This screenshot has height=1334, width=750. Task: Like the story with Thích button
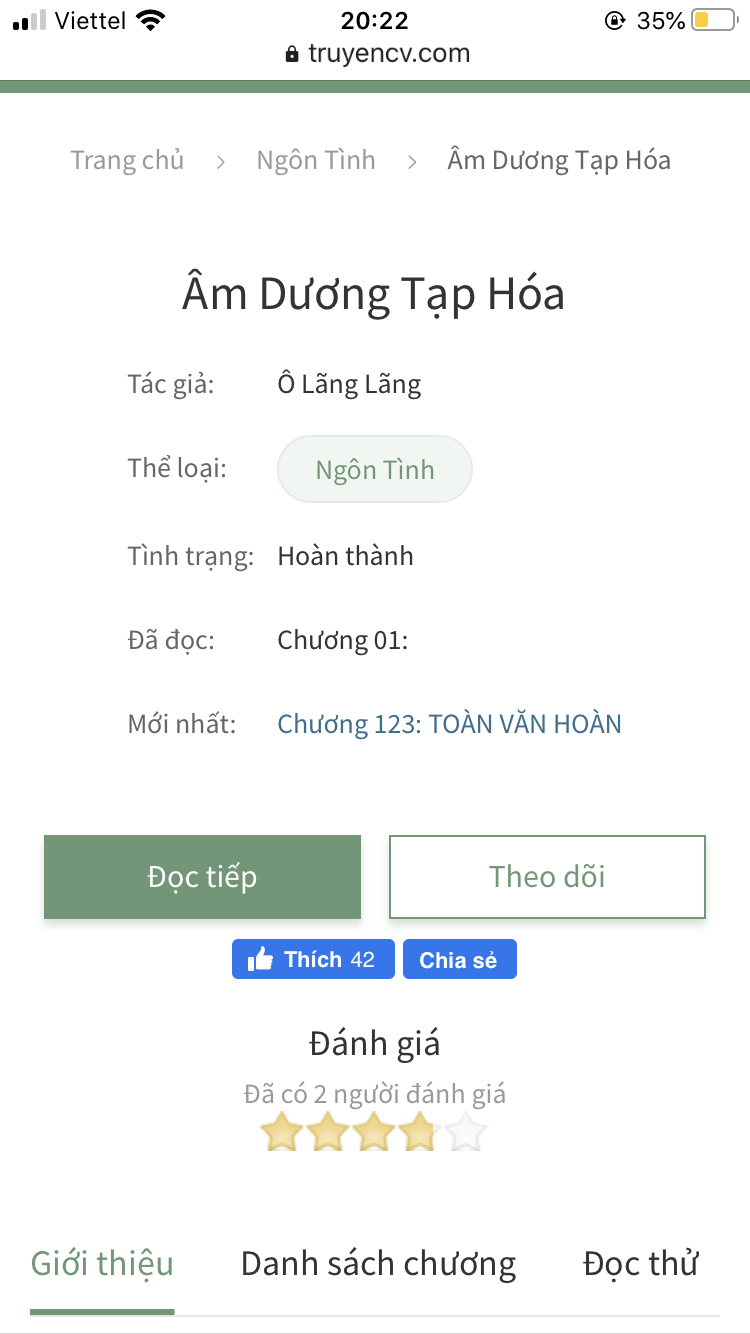[x=313, y=959]
